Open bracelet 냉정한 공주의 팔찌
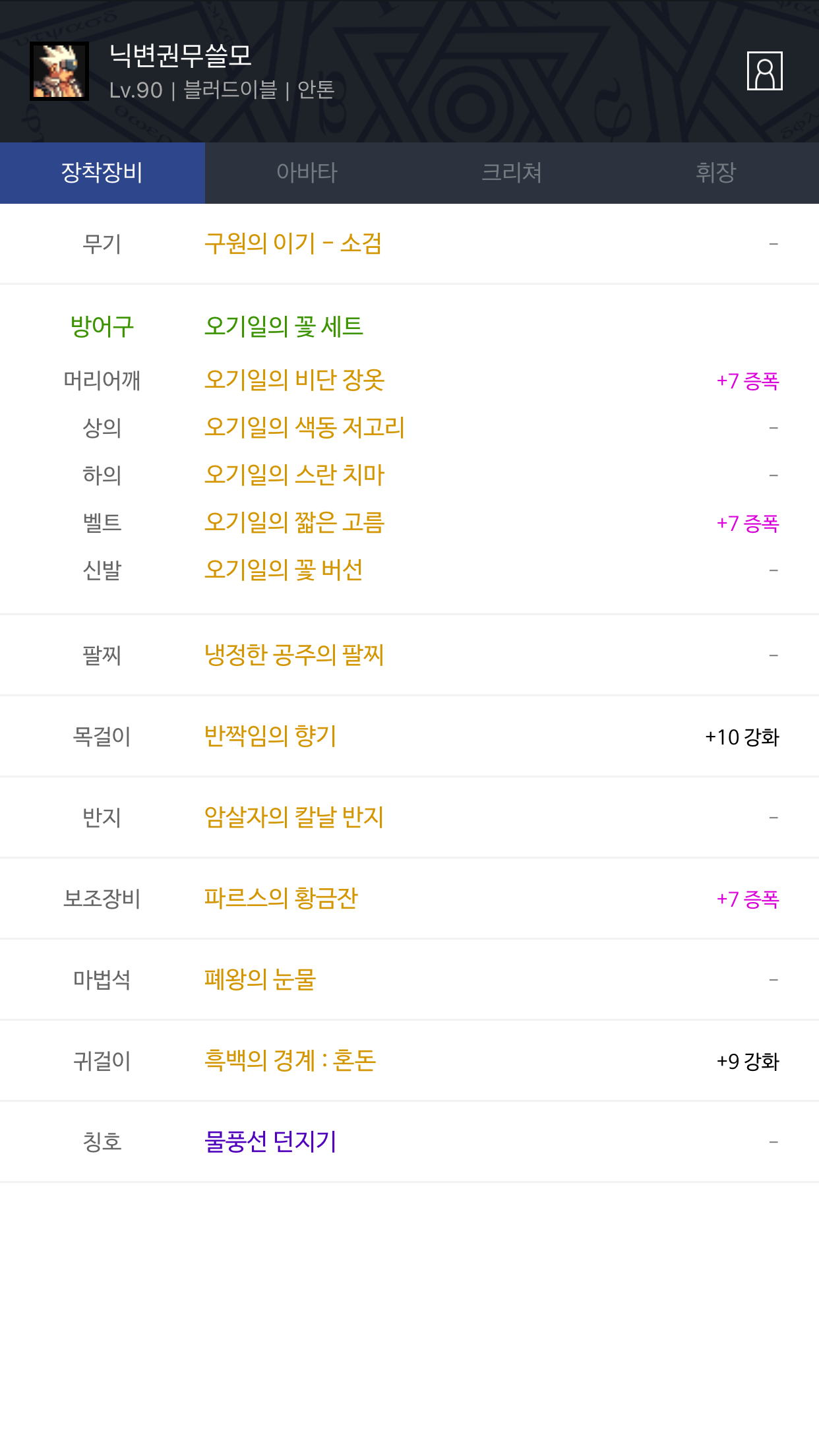Image resolution: width=819 pixels, height=1456 pixels. click(x=294, y=655)
